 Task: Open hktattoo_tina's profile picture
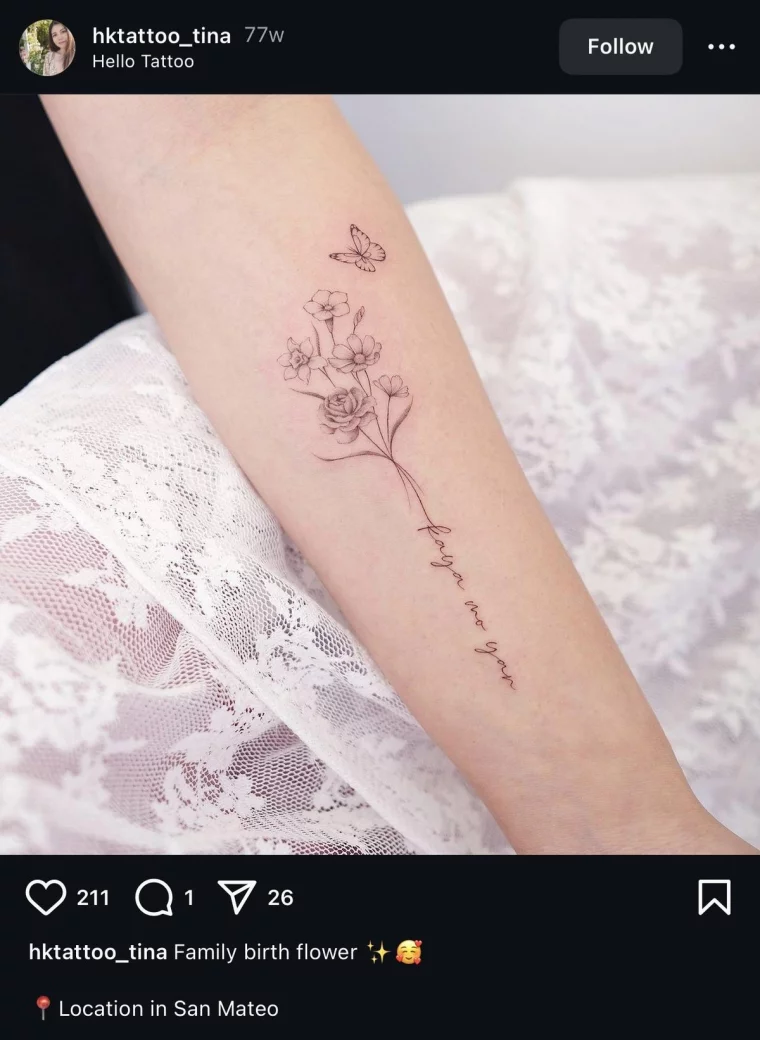point(47,47)
